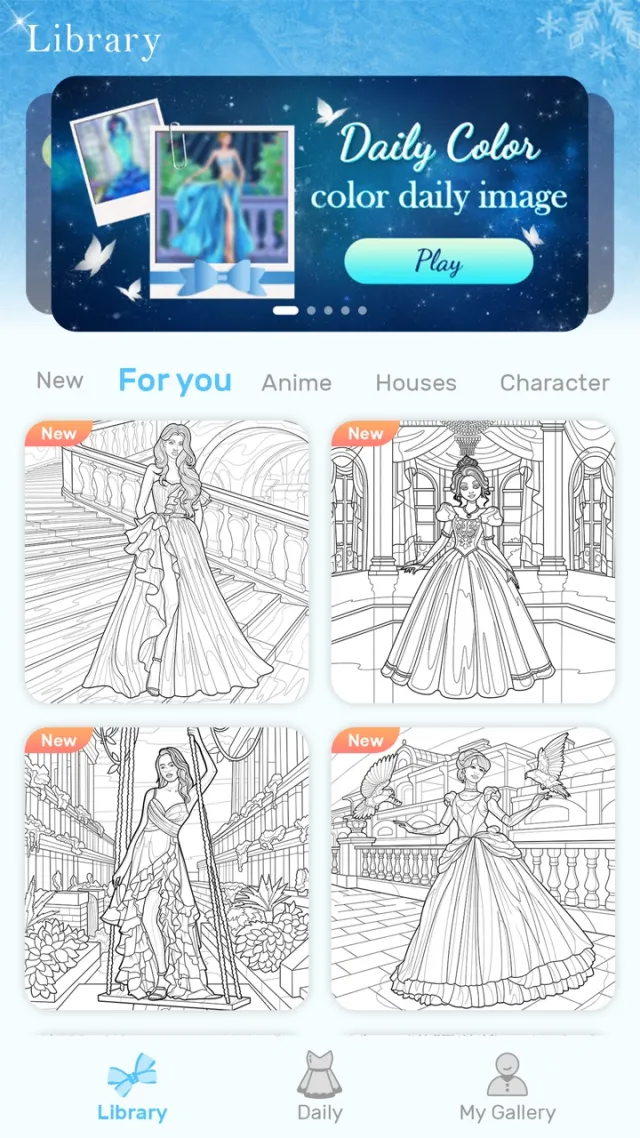The image size is (640, 1138).
Task: Switch to the New category tab
Action: pos(60,381)
